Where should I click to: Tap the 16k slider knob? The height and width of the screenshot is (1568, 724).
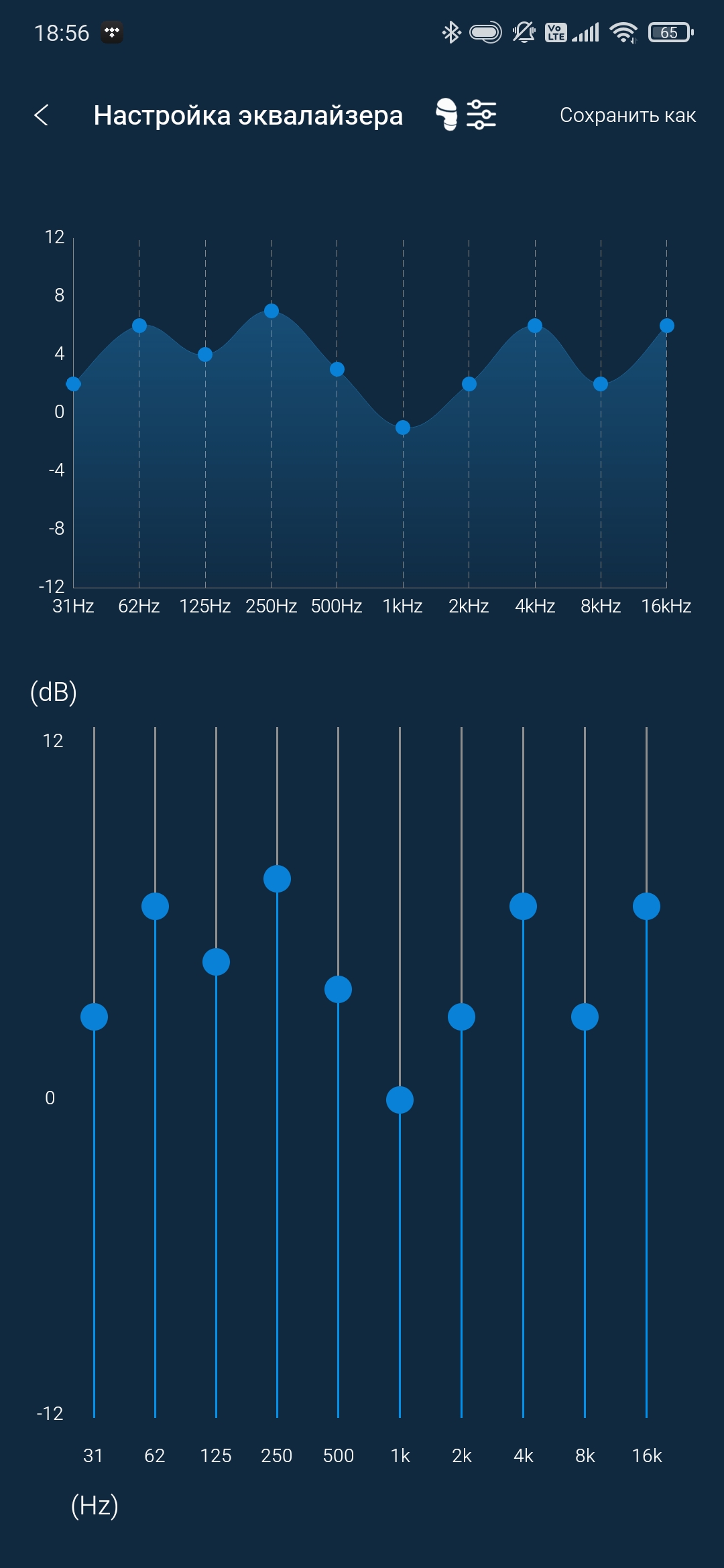pyautogui.click(x=646, y=907)
